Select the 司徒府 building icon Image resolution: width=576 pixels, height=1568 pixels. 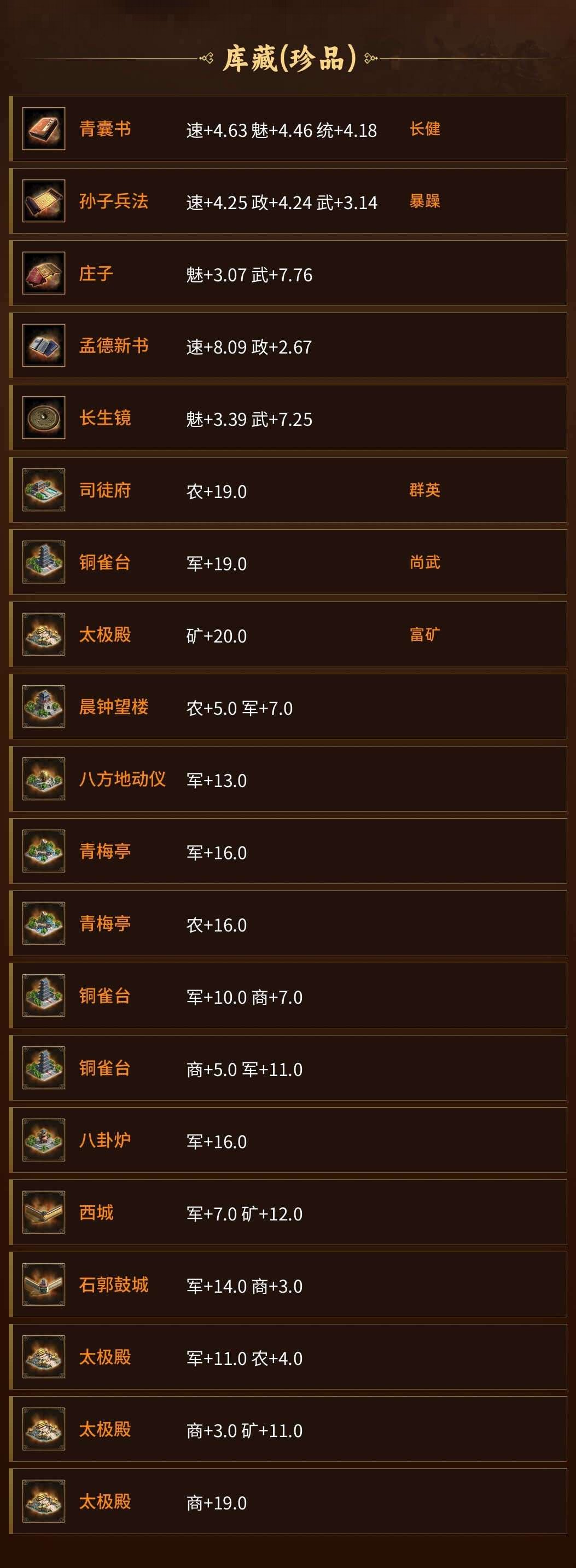(43, 490)
